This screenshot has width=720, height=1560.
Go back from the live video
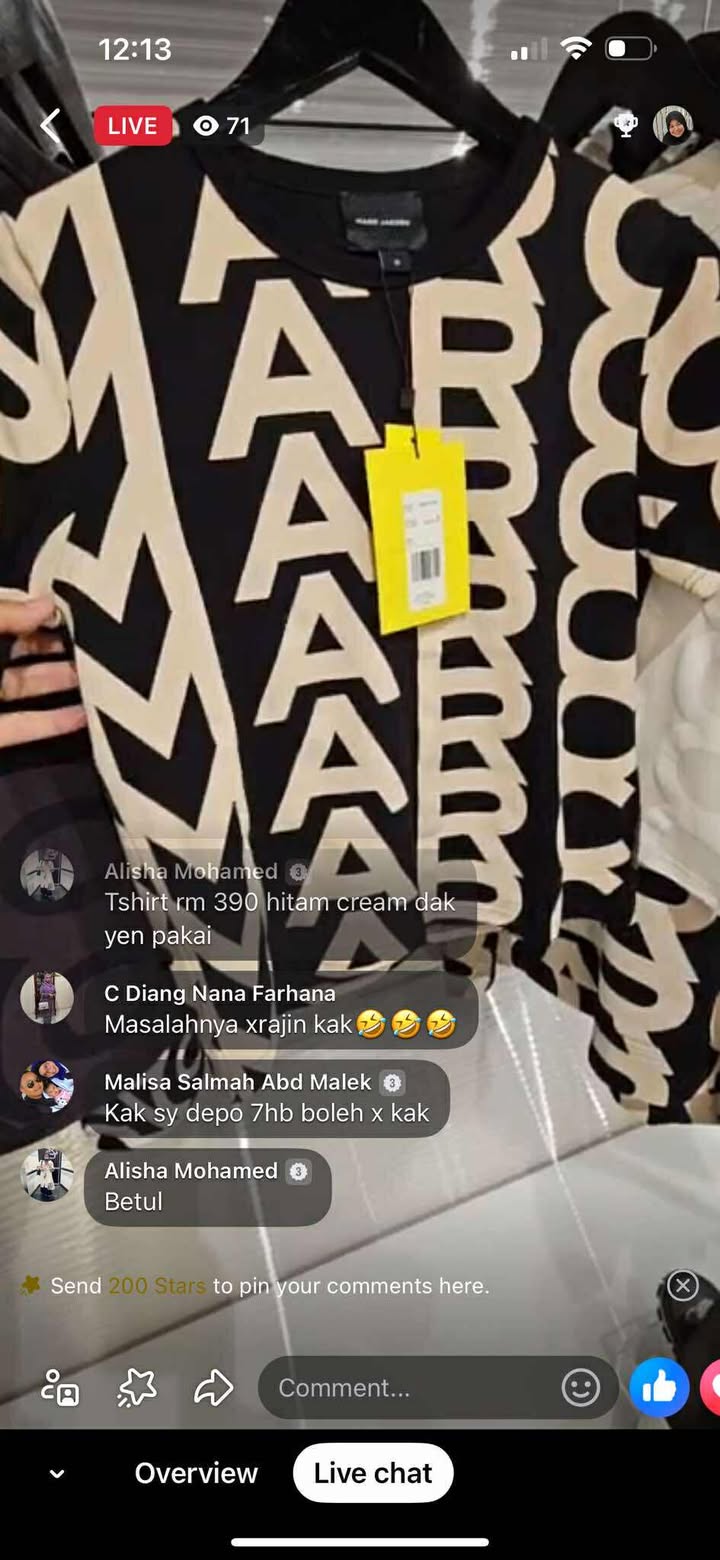click(x=49, y=125)
